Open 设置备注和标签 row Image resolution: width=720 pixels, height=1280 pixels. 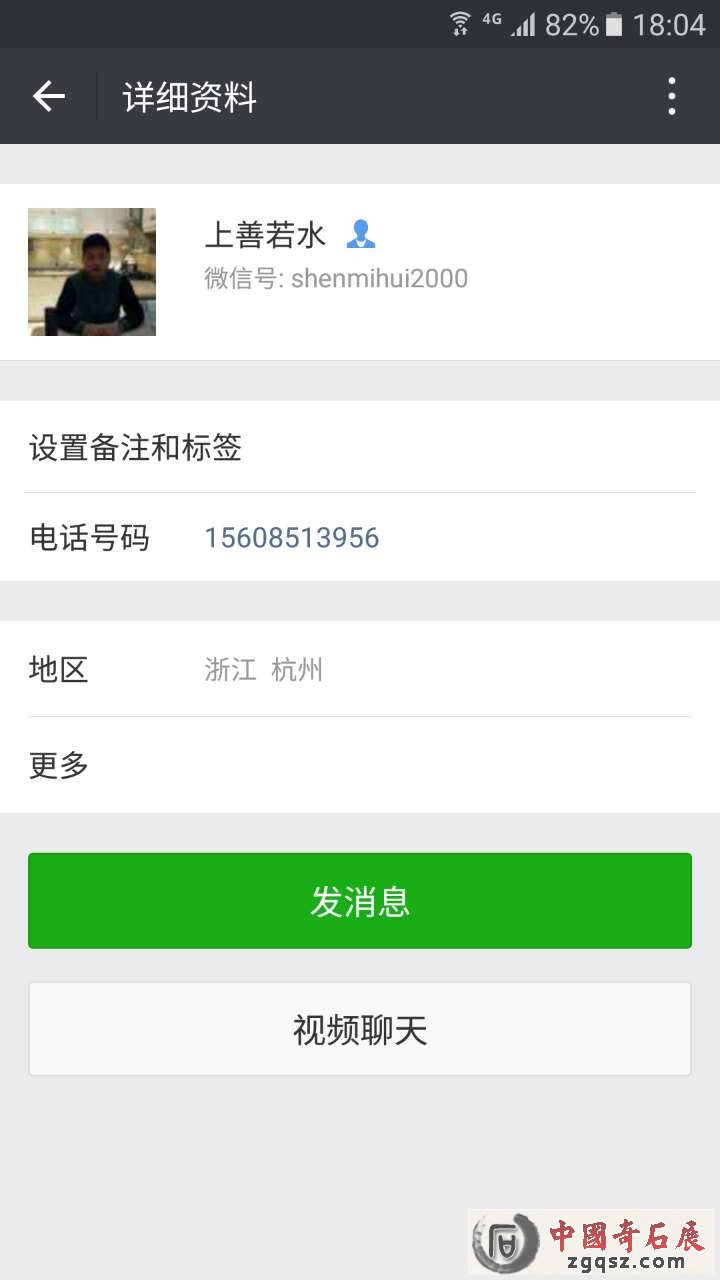[360, 447]
